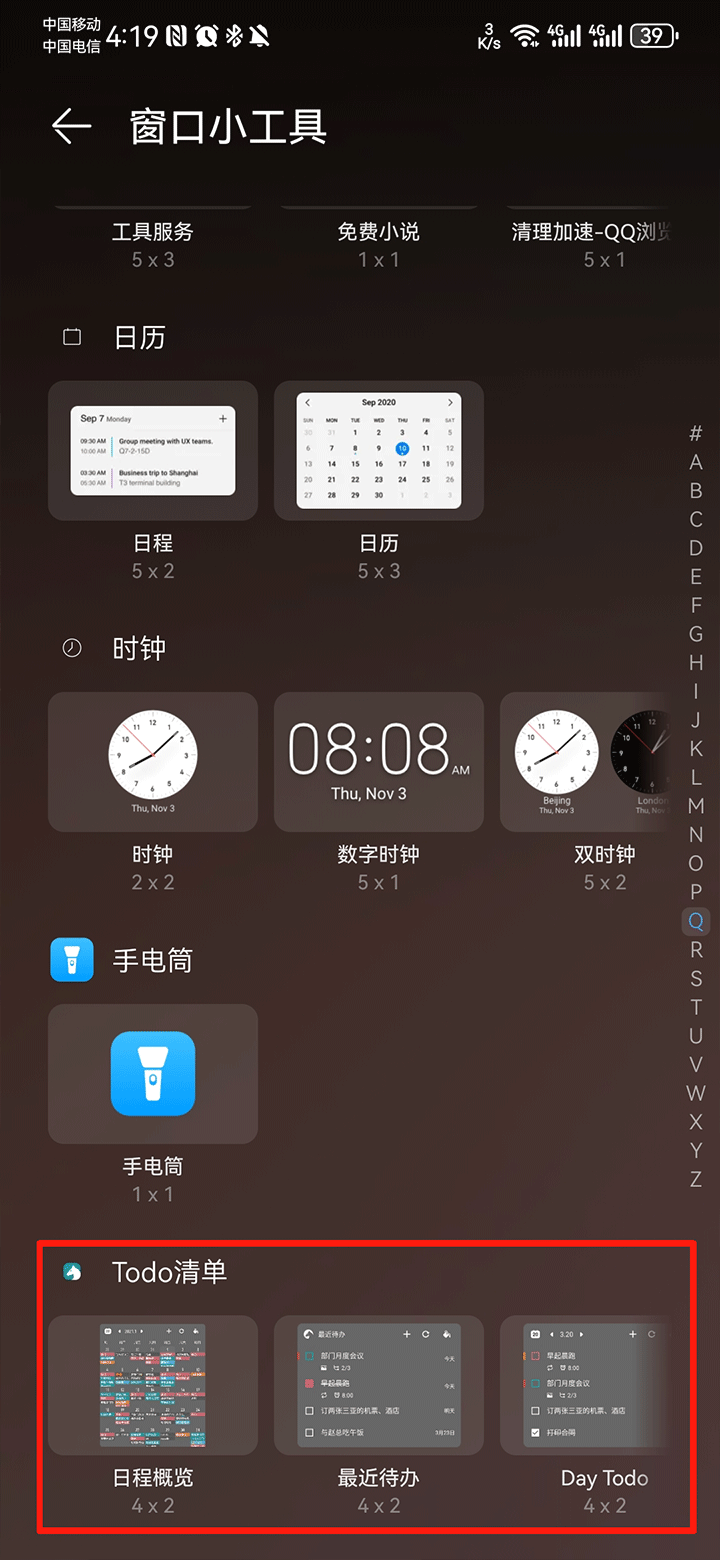Add the 手电筒 1x1 widget
Screen dimensions: 720x1560
click(153, 1074)
